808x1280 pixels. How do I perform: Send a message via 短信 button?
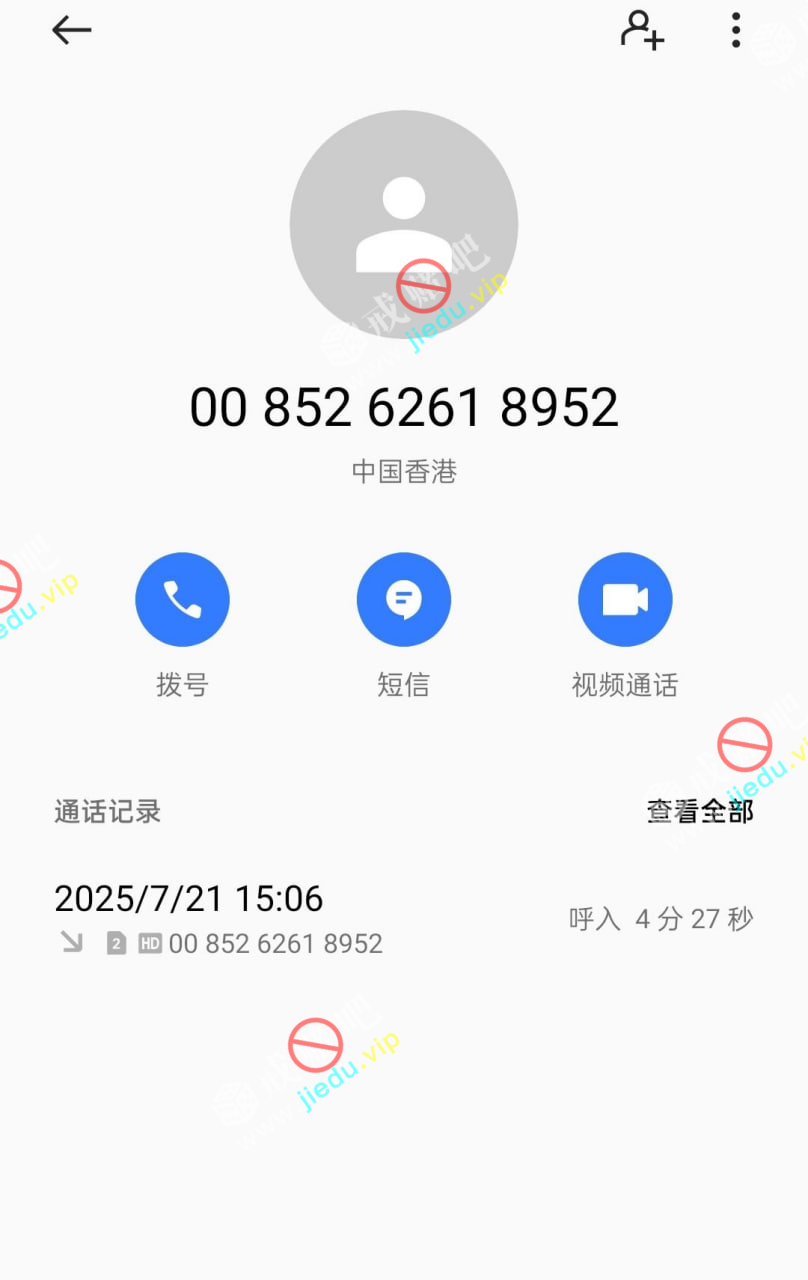(403, 600)
